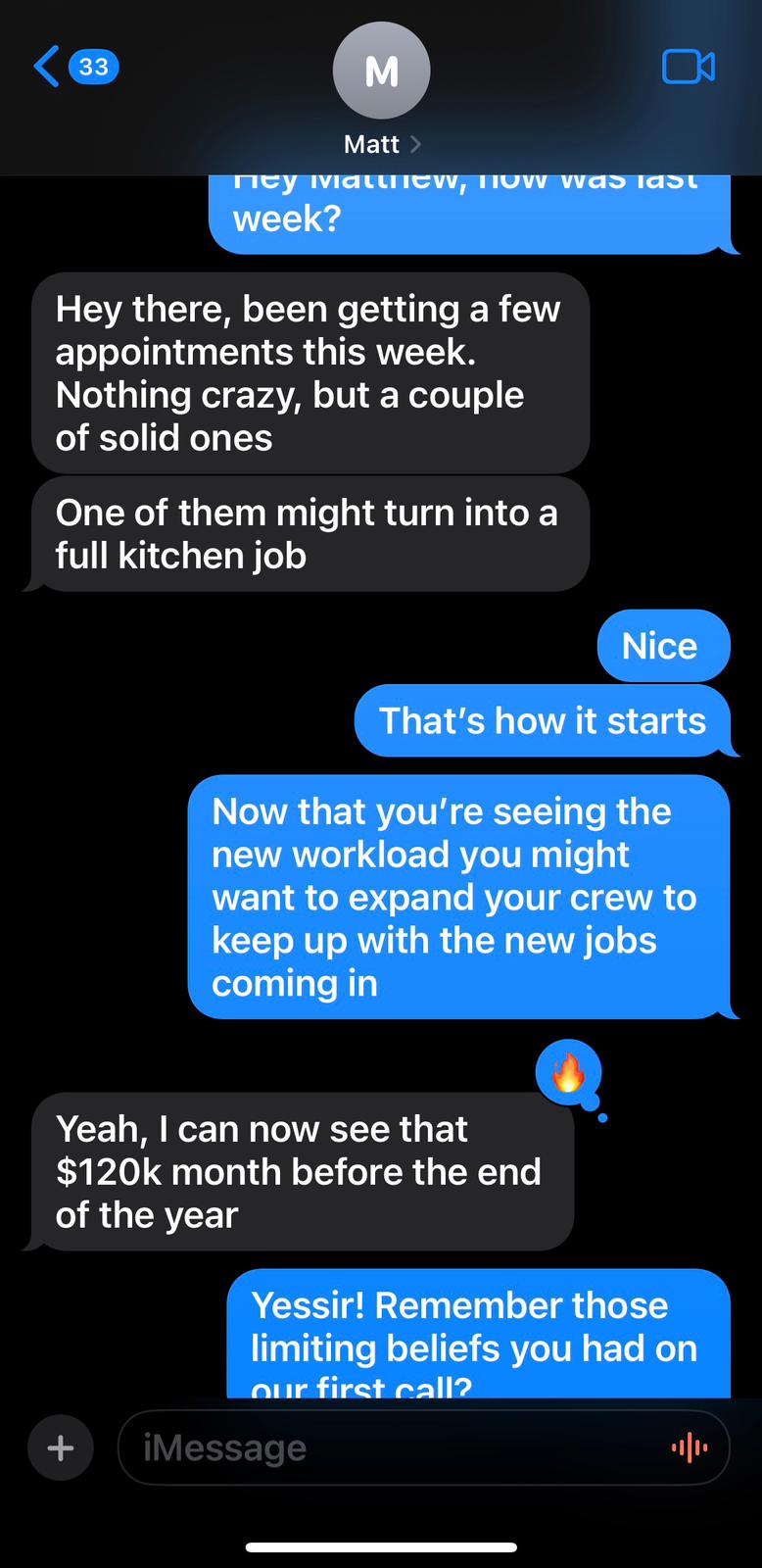The image size is (762, 1568).
Task: Record an audio message
Action: click(690, 1447)
